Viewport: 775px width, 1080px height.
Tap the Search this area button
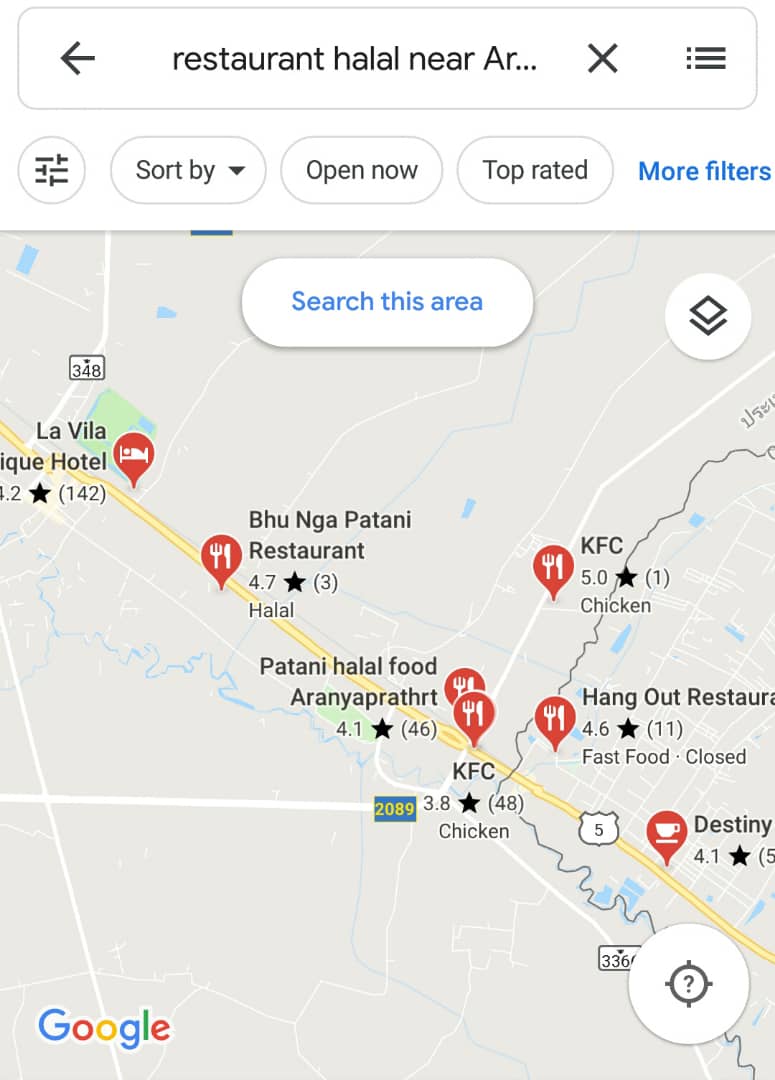(x=387, y=301)
